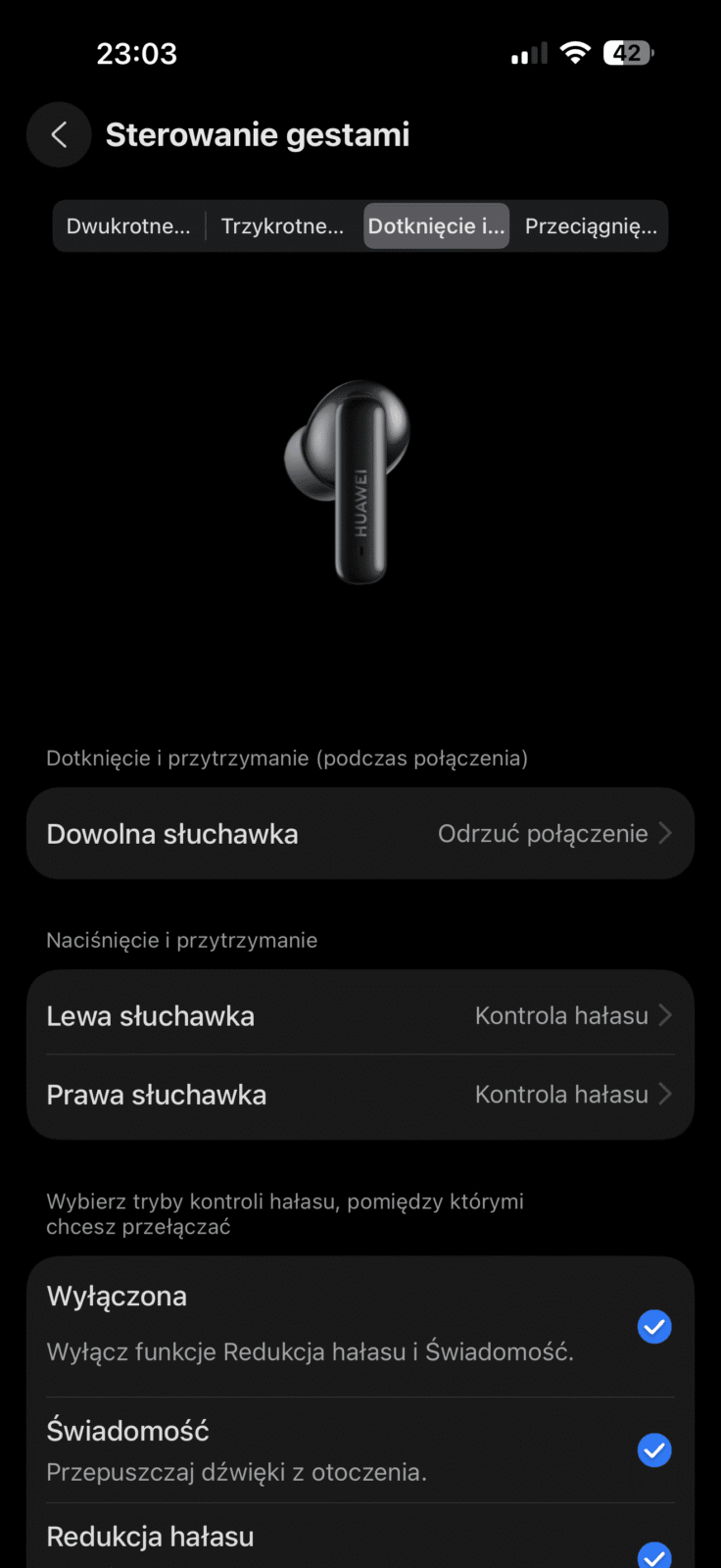Open Dowolna słuchawka call gesture setting
This screenshot has height=1568, width=721.
point(360,834)
